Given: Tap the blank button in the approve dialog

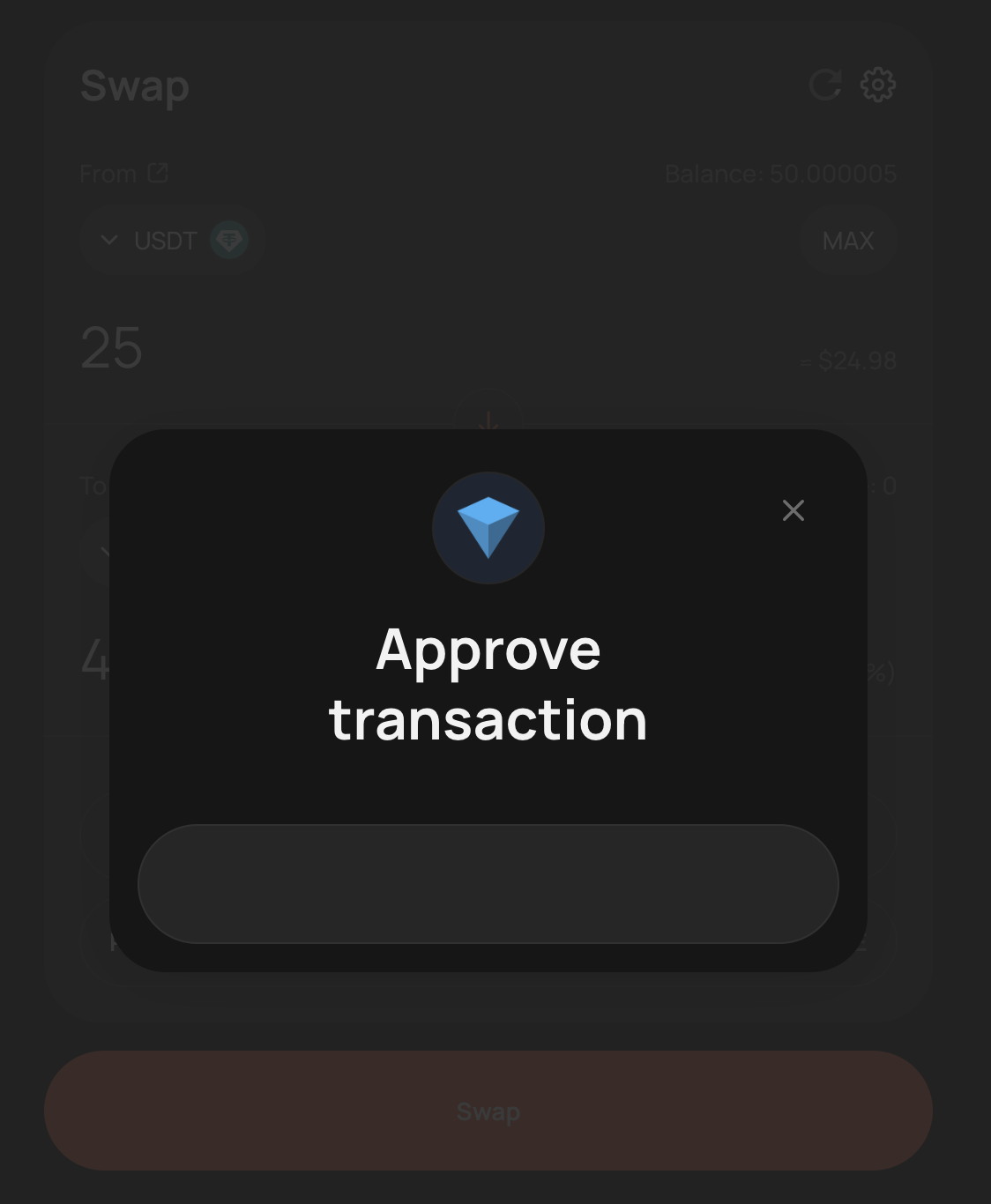Looking at the screenshot, I should tap(488, 883).
